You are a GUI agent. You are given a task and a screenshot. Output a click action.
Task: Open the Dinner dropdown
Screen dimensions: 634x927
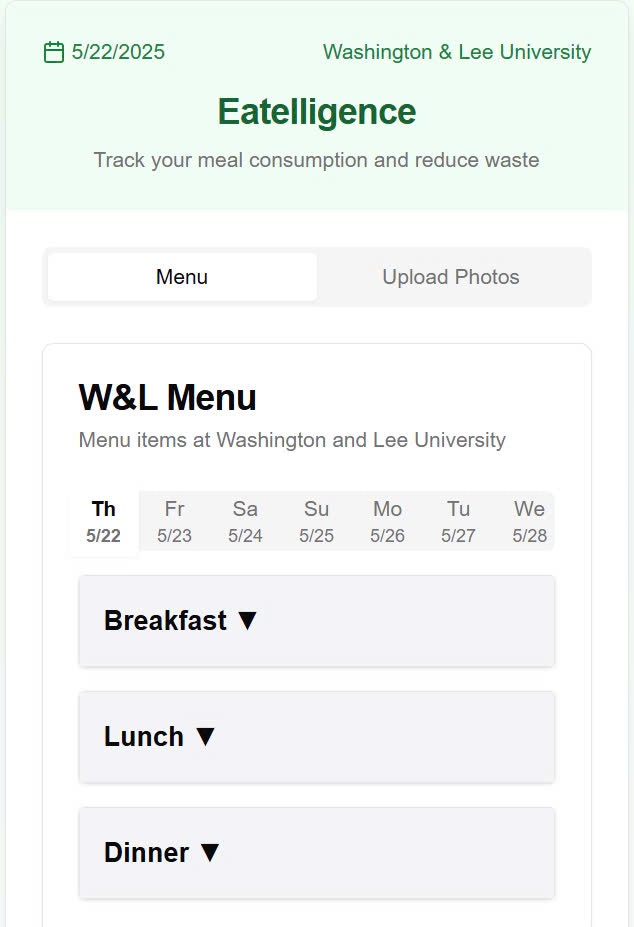[317, 853]
